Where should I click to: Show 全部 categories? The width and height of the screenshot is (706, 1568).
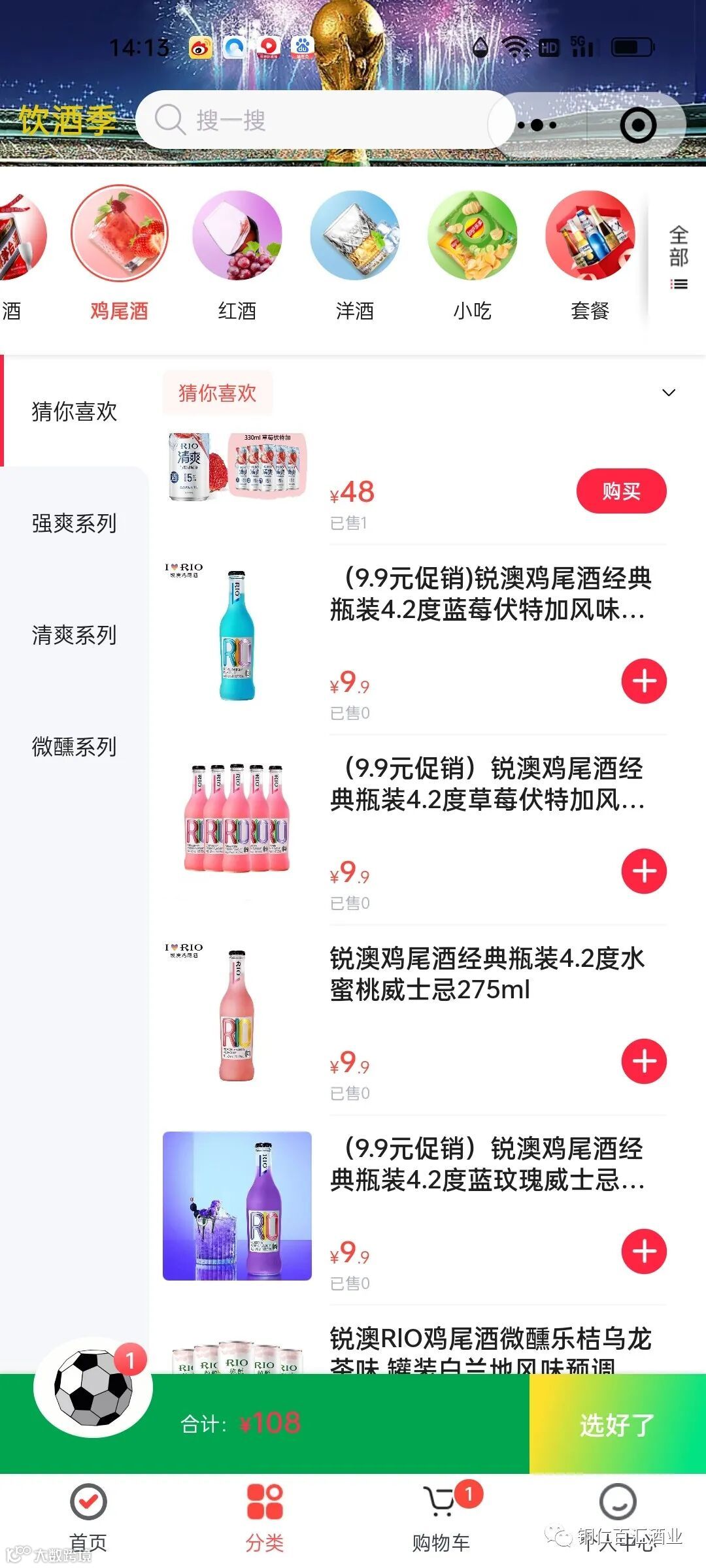(679, 257)
